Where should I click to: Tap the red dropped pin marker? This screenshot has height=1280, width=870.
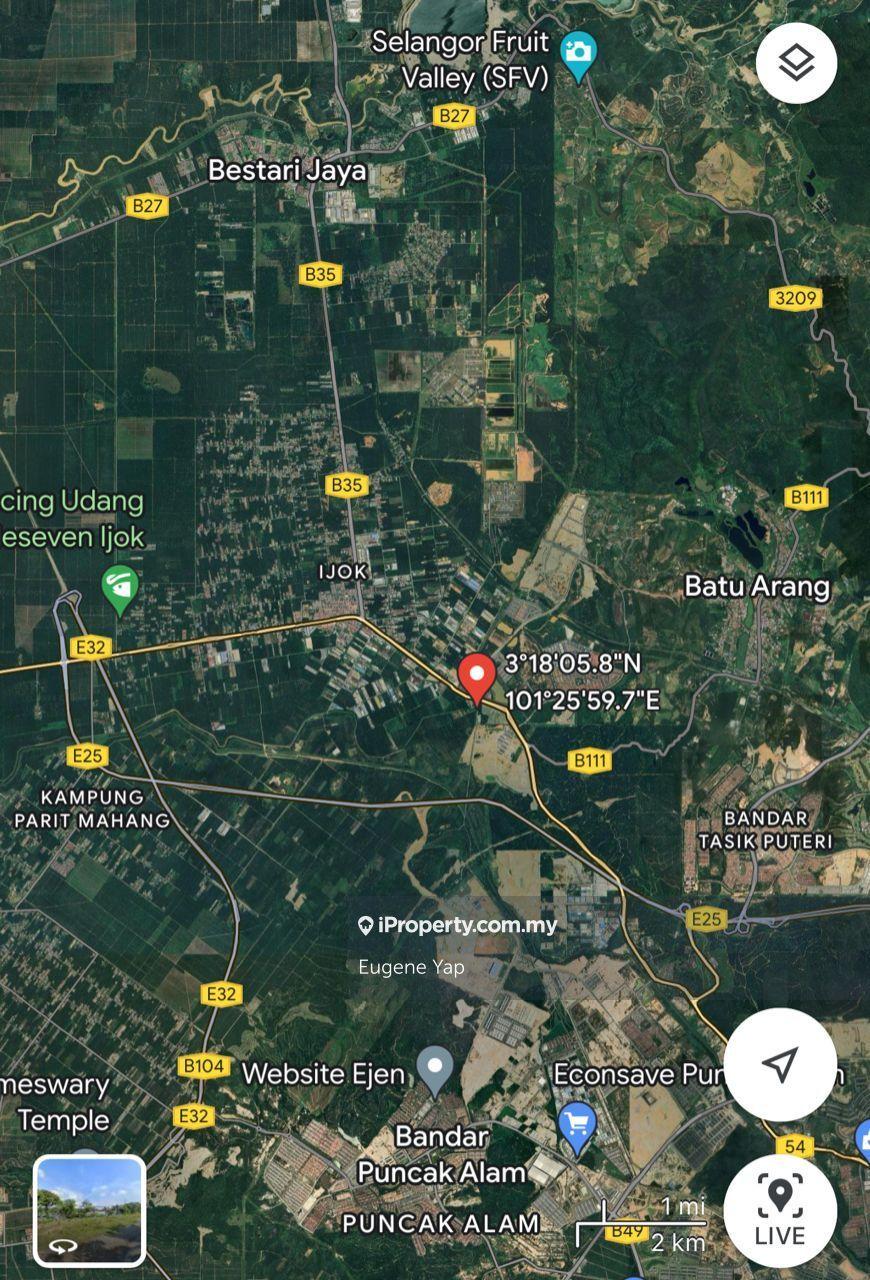[x=477, y=677]
